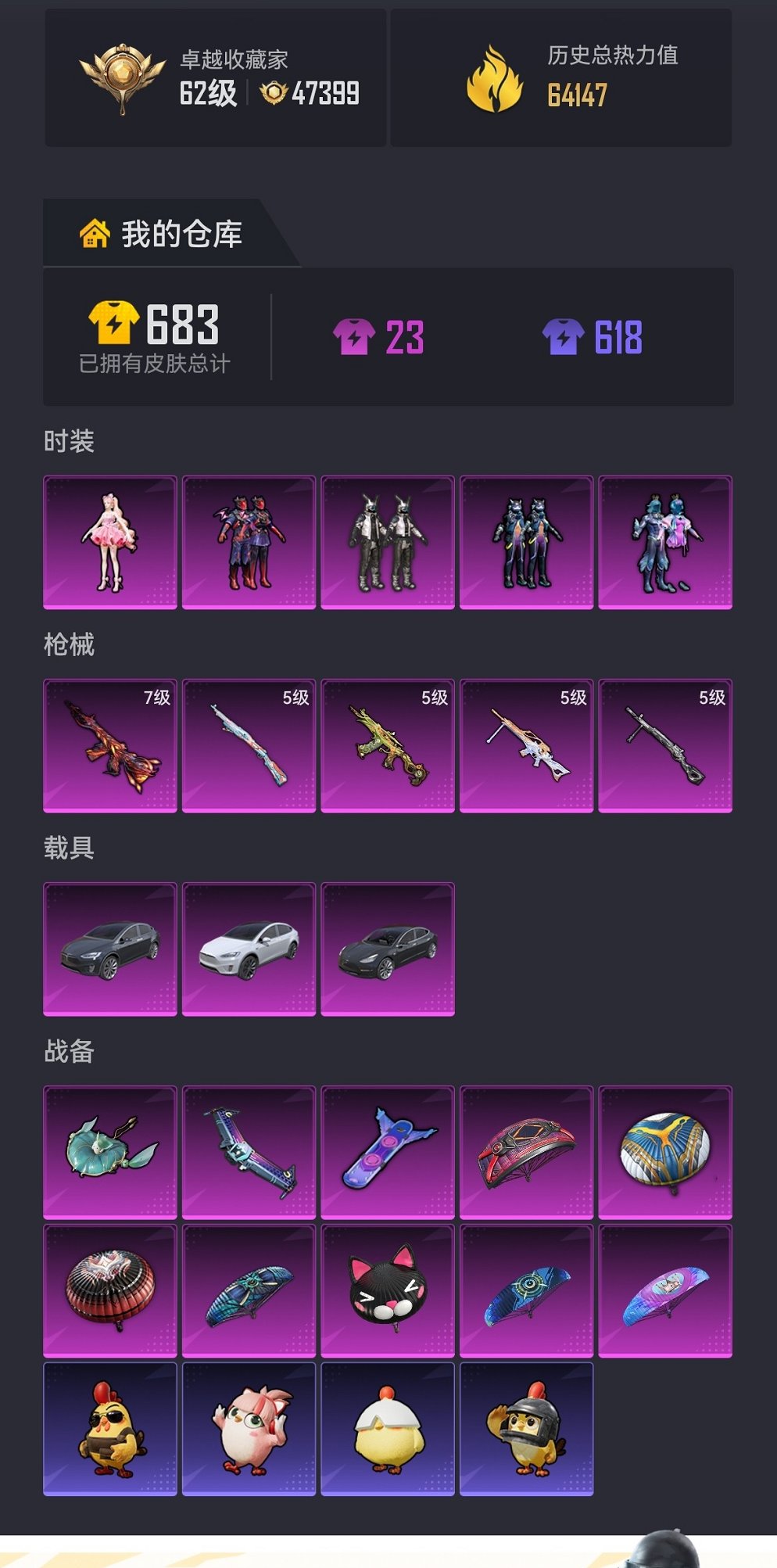Select the pink fox chick companion

click(249, 1429)
